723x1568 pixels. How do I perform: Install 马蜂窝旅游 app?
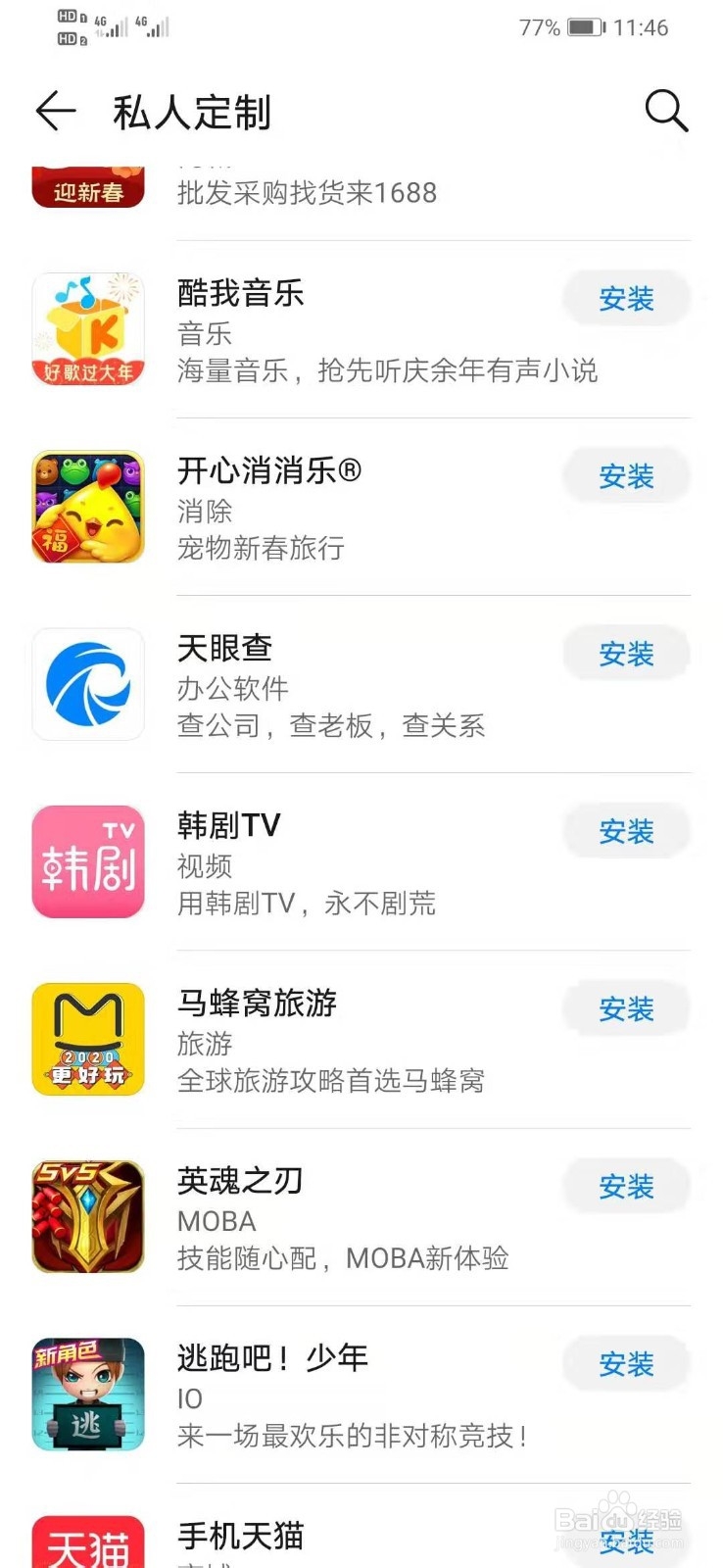[627, 1008]
